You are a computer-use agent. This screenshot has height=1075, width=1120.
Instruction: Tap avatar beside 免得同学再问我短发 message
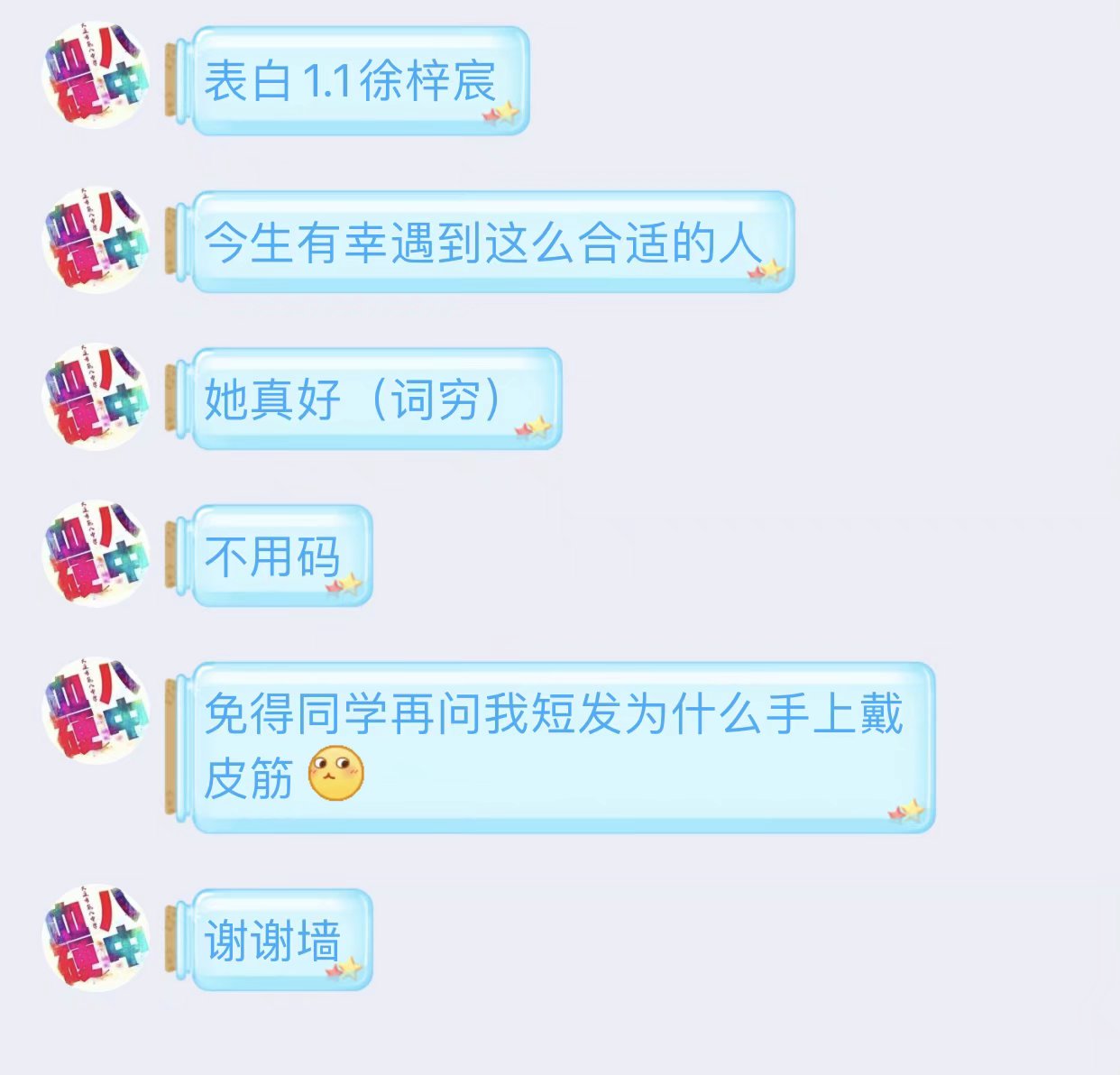tap(96, 712)
